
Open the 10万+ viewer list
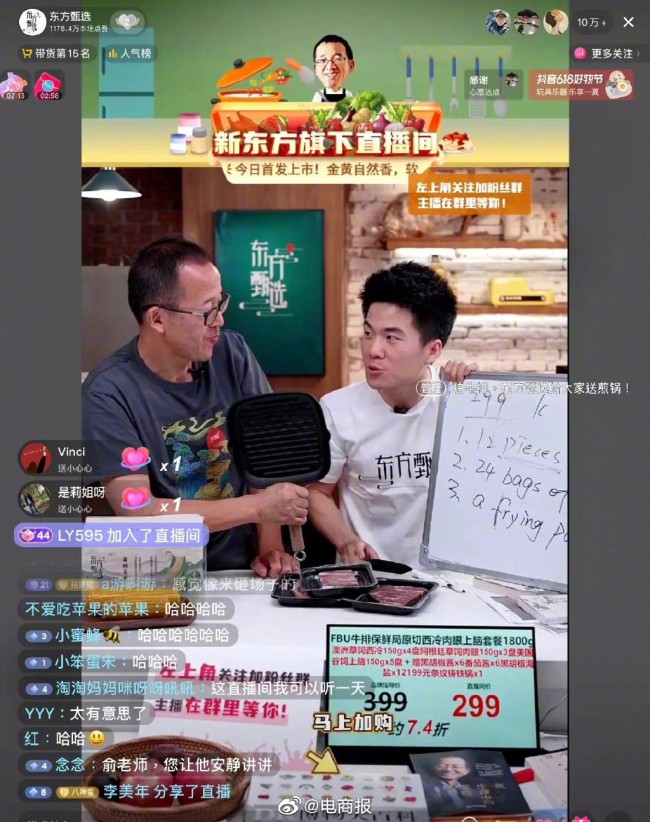[x=591, y=22]
